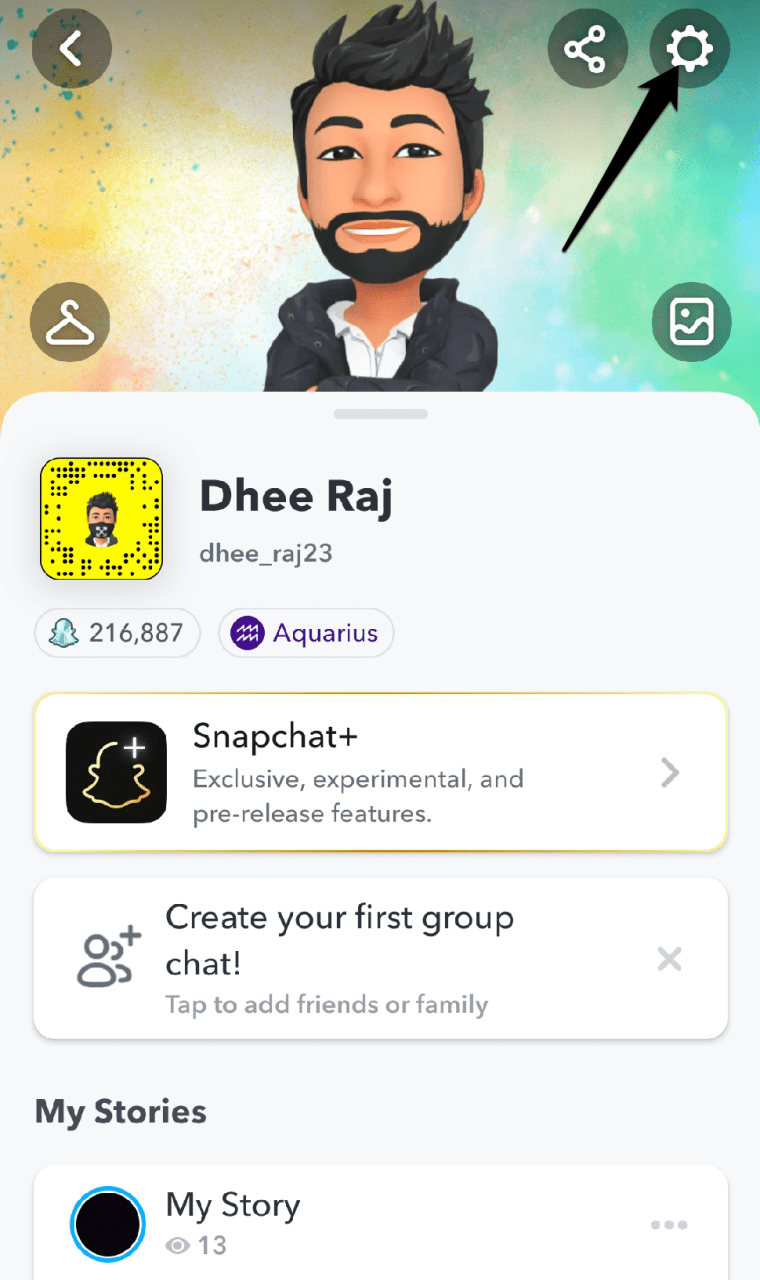Open Snapchat settings via gear icon
760x1280 pixels.
(x=690, y=47)
